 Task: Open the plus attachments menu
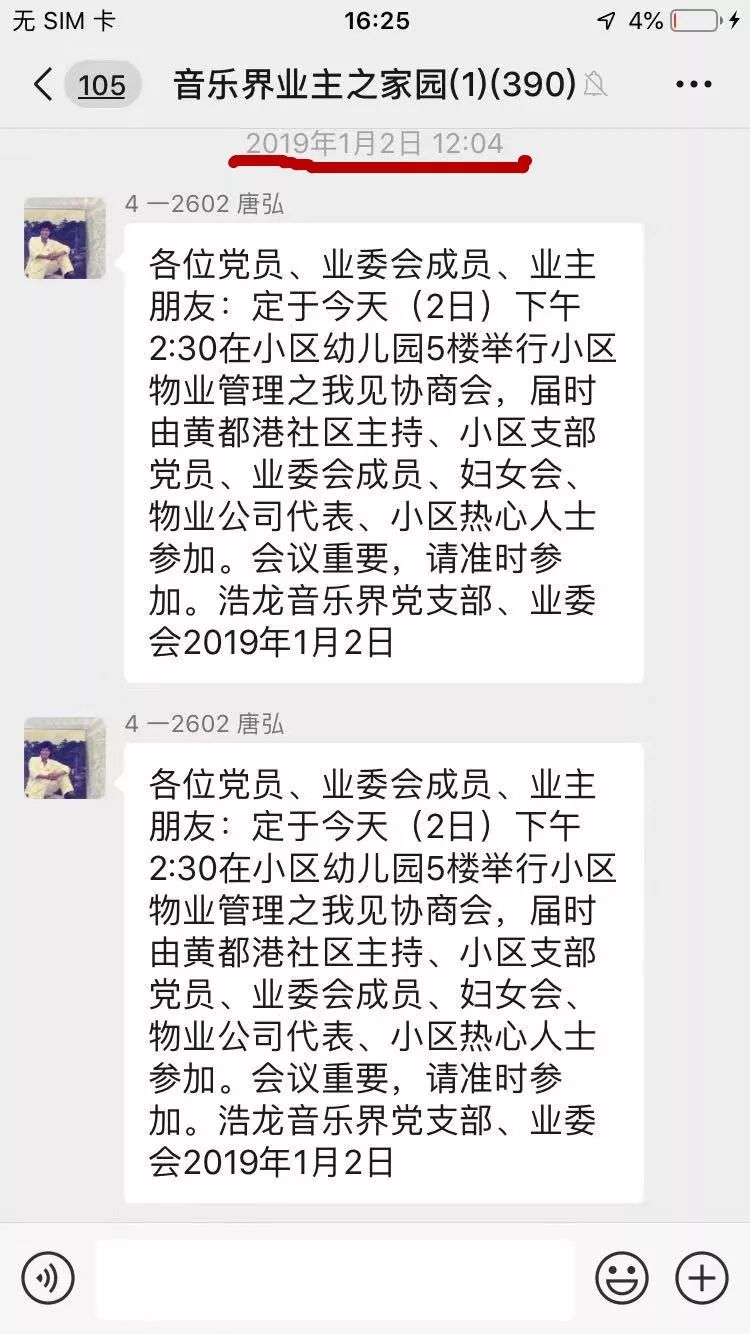(x=702, y=1278)
